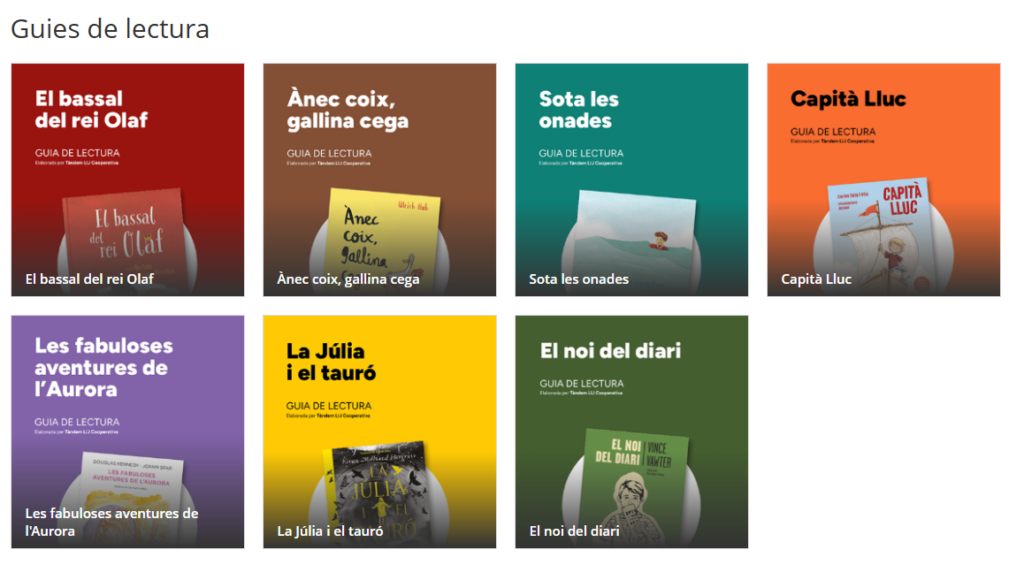Open Les fabuloses aventures de l'Aurora guide
1024x565 pixels.
(127, 432)
